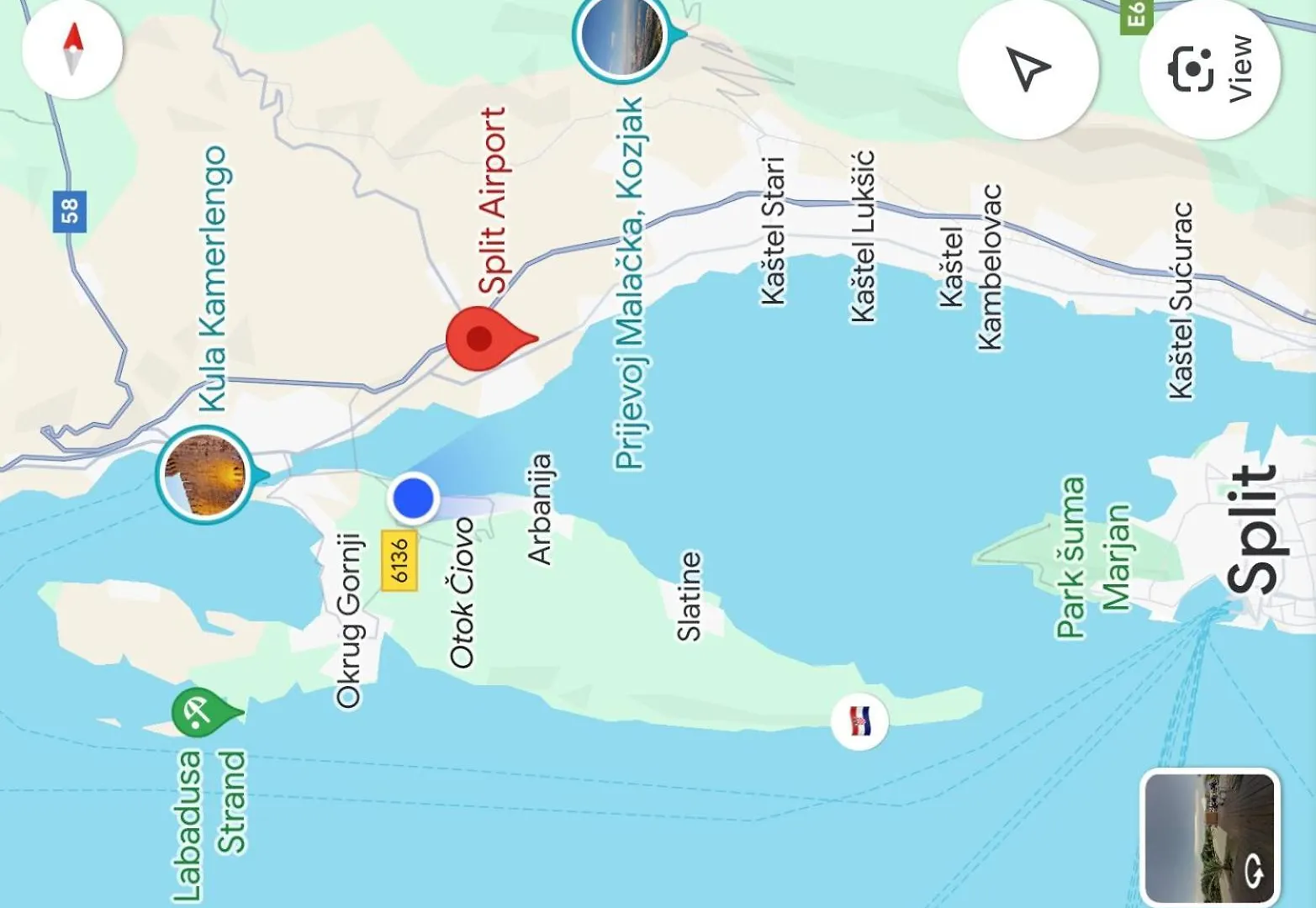Center map on my location
Image resolution: width=1316 pixels, height=908 pixels.
1028,68
